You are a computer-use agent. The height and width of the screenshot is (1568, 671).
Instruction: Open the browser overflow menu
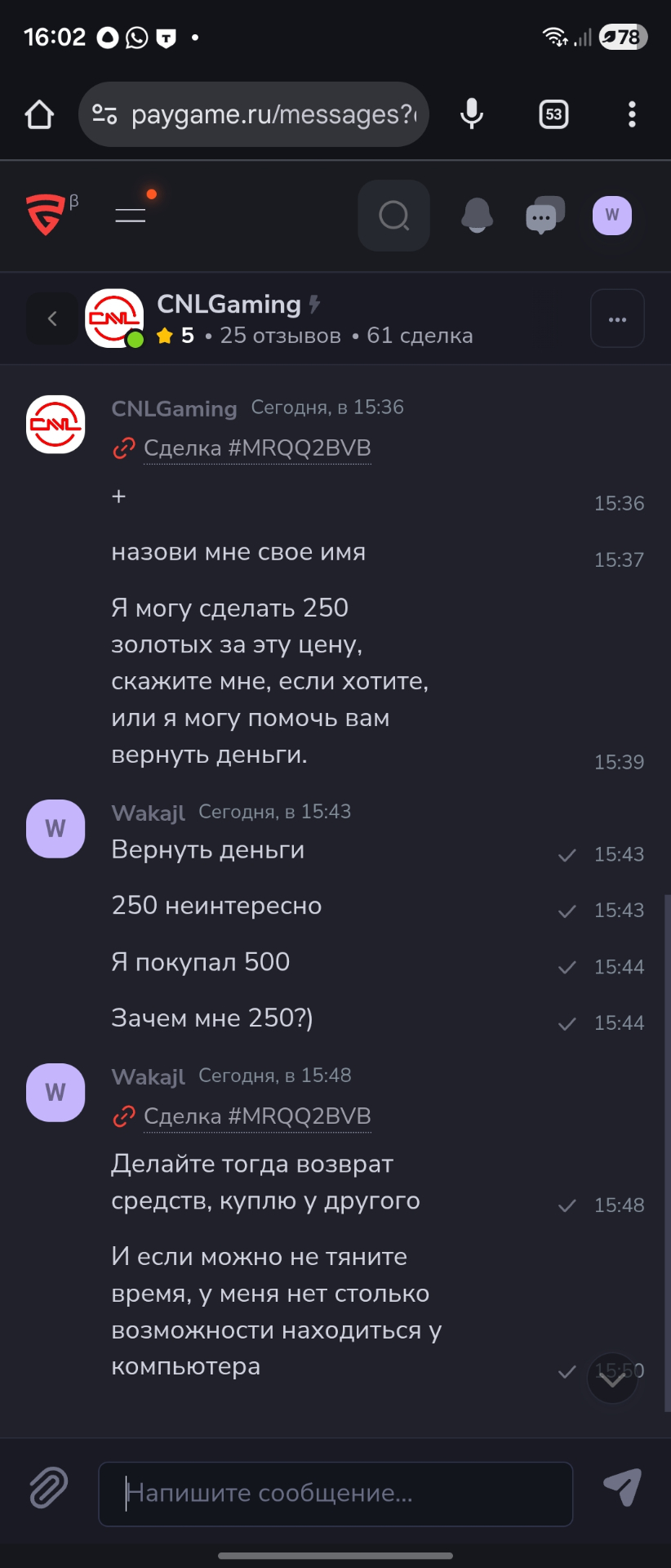pos(632,114)
